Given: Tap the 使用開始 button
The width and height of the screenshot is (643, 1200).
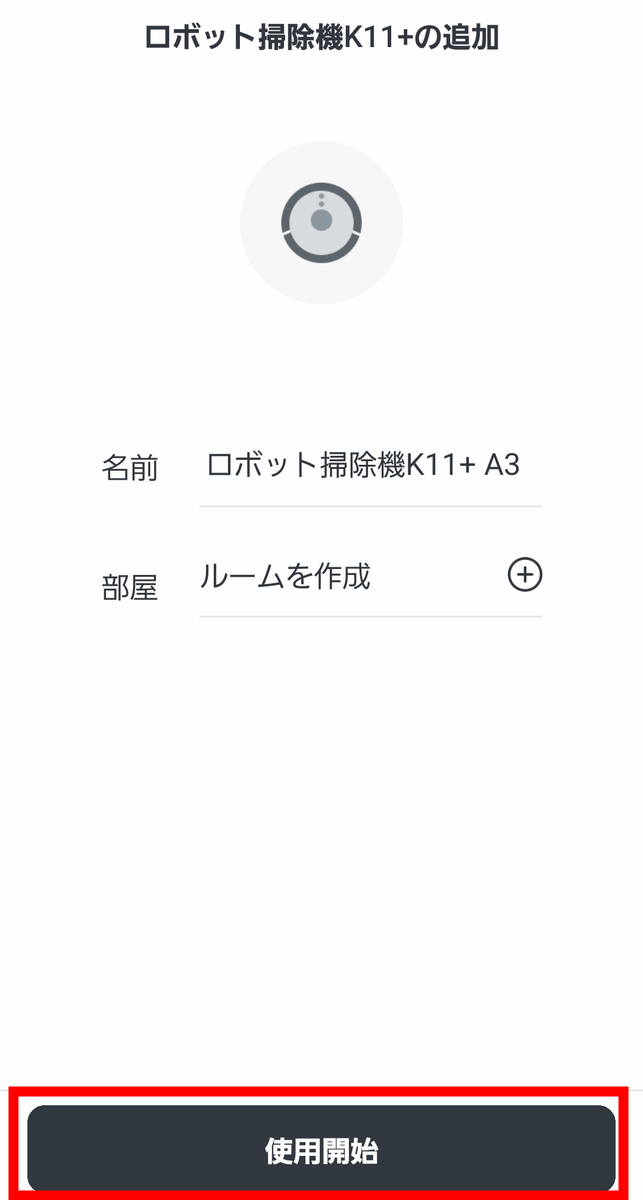Looking at the screenshot, I should click(321, 1150).
